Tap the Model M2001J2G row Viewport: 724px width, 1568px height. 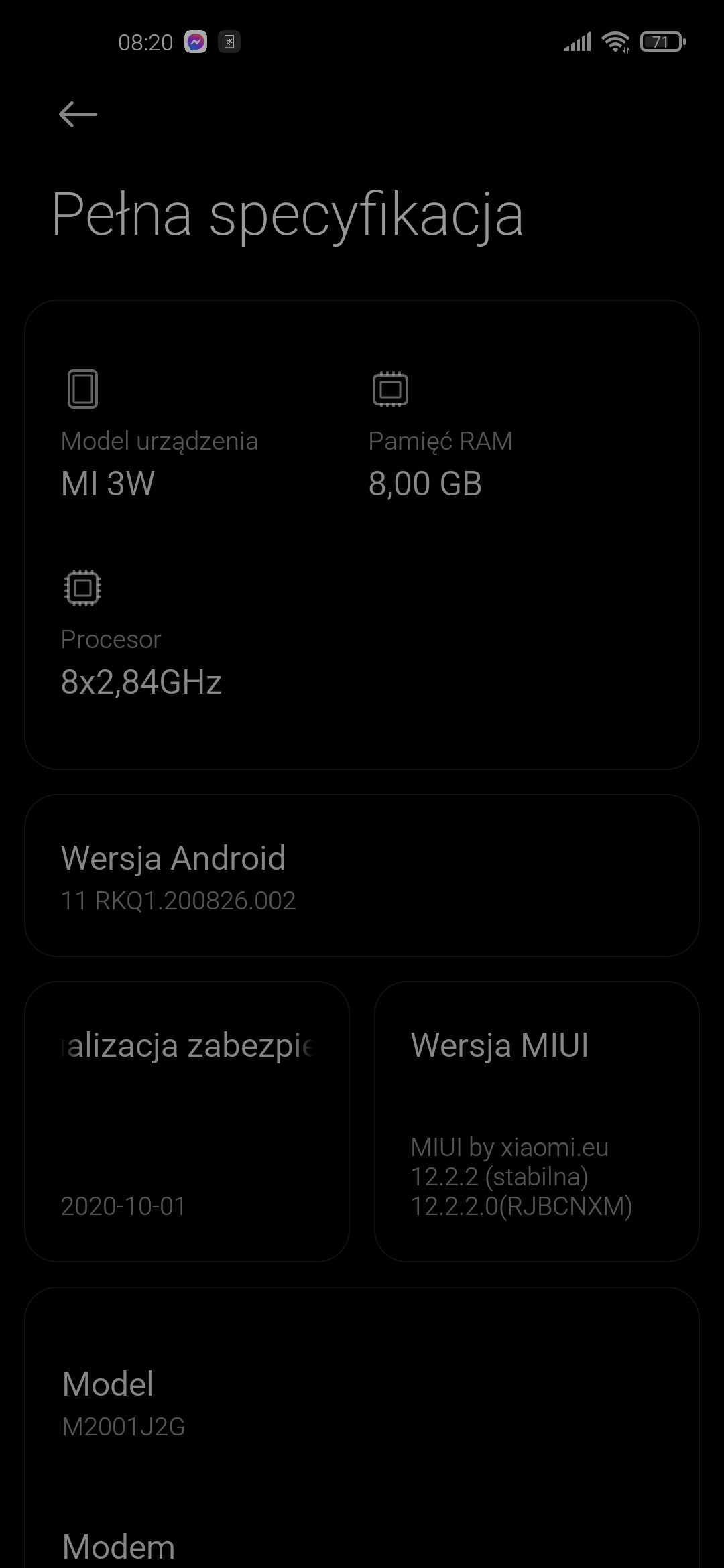pos(362,1402)
